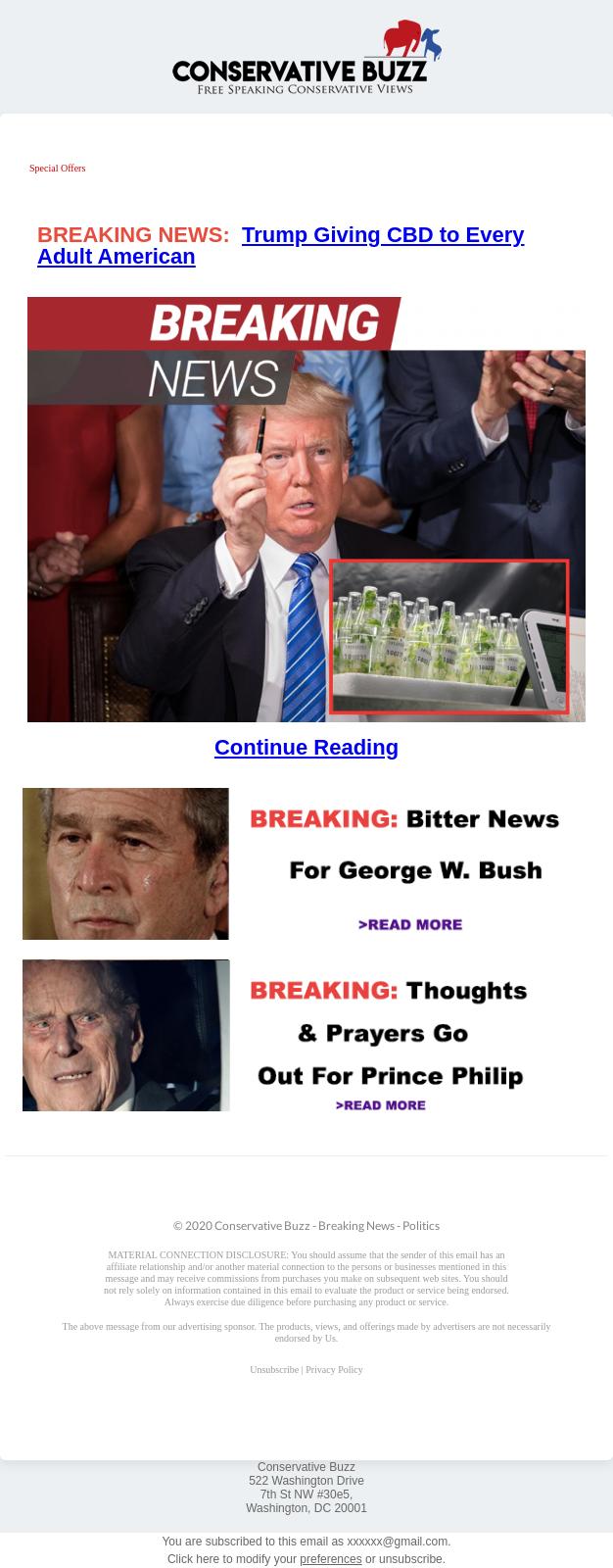The image size is (613, 1568).
Task: Open the Privacy Policy link
Action: [334, 1370]
